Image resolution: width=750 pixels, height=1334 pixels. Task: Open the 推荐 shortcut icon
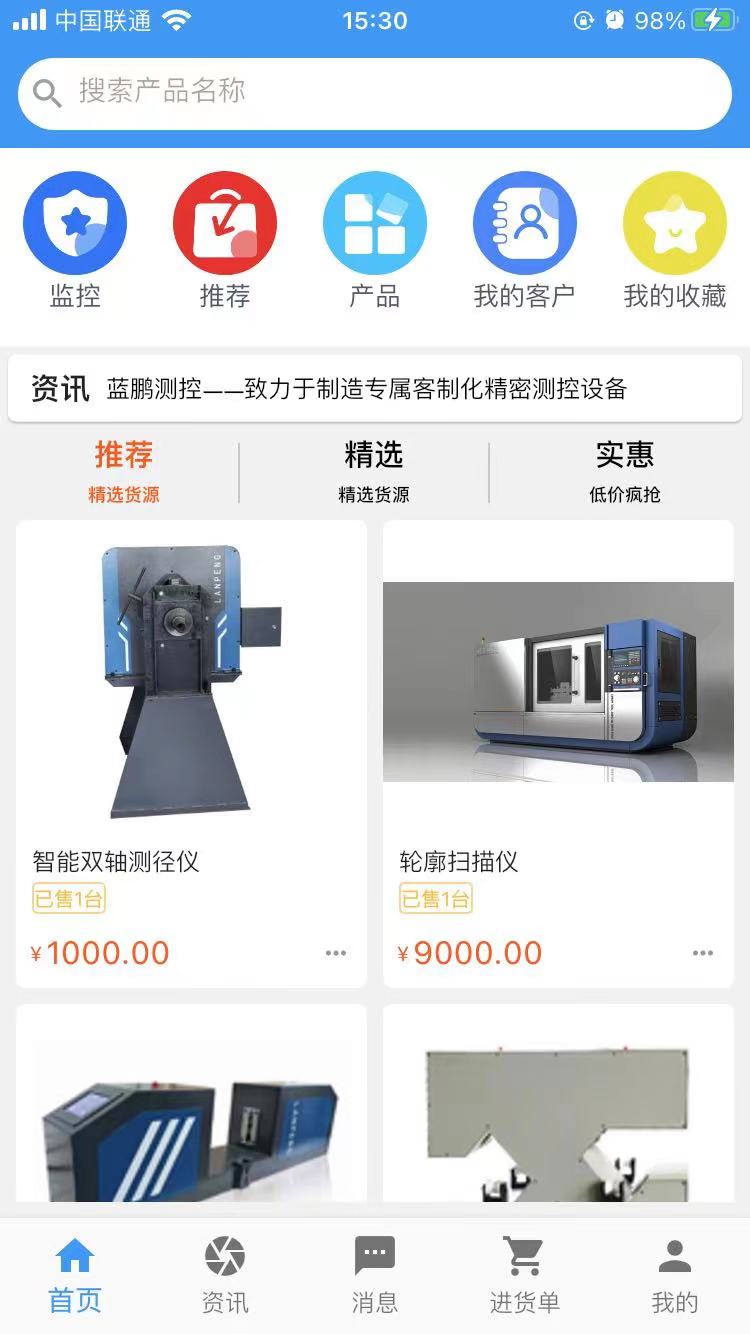point(225,223)
